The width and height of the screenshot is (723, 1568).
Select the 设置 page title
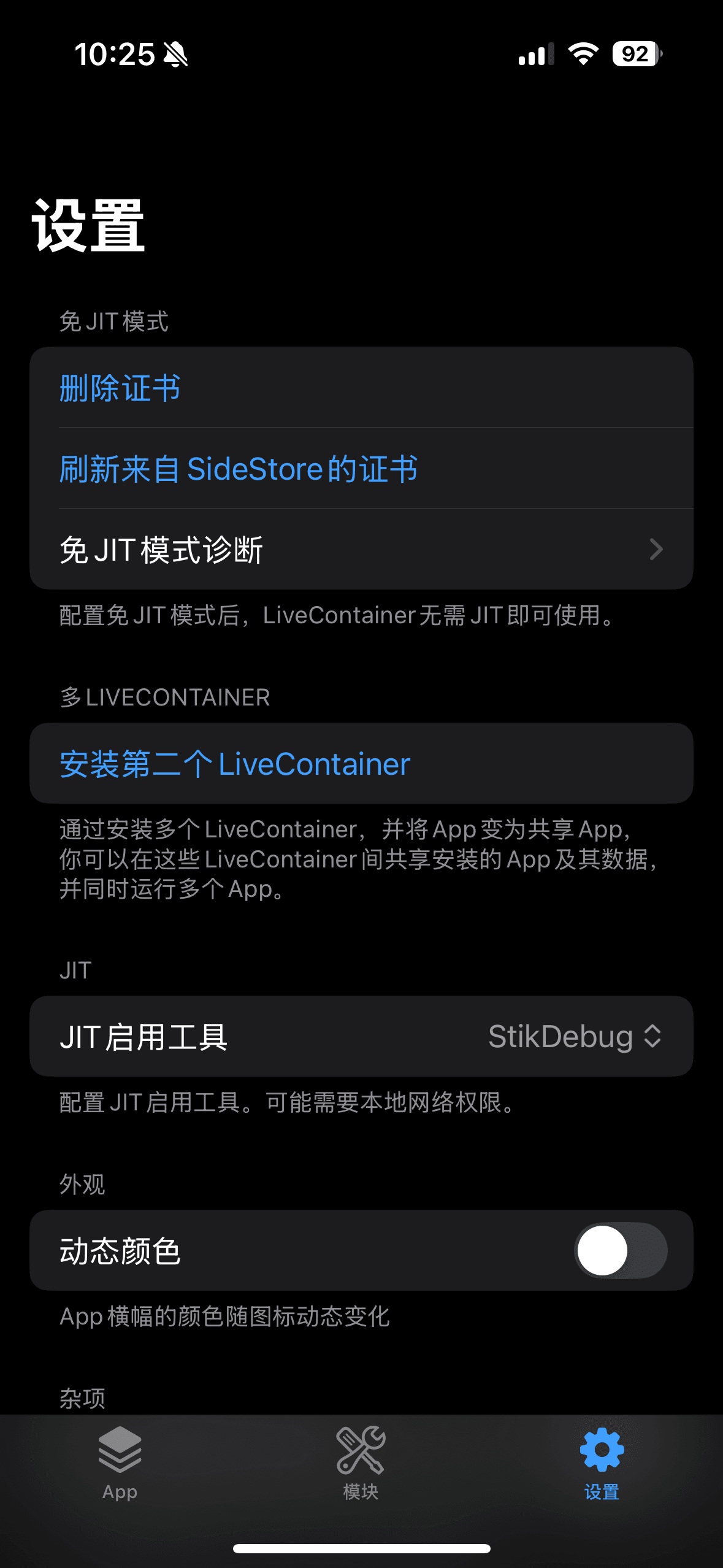coord(88,225)
